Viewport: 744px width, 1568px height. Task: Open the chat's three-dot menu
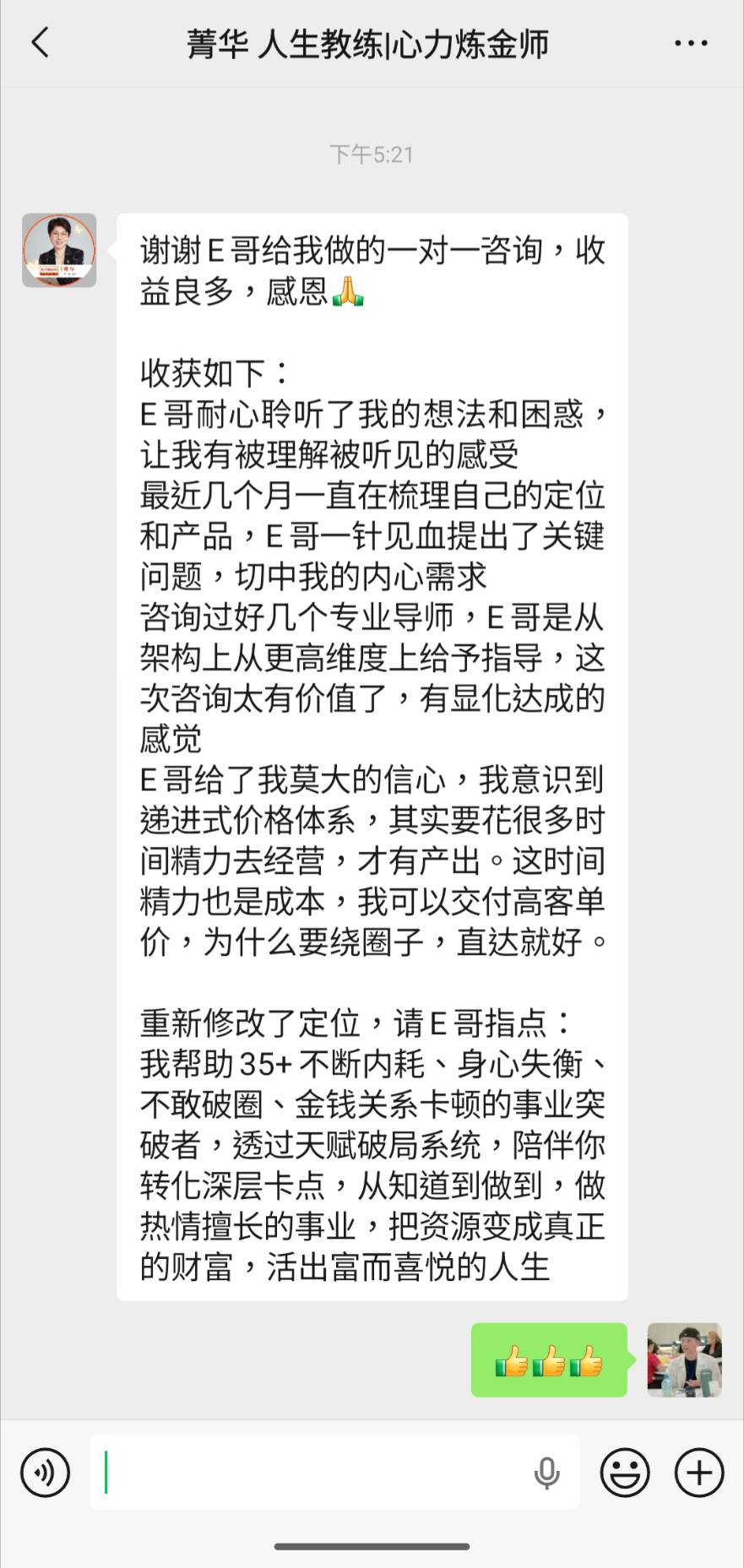click(x=691, y=43)
